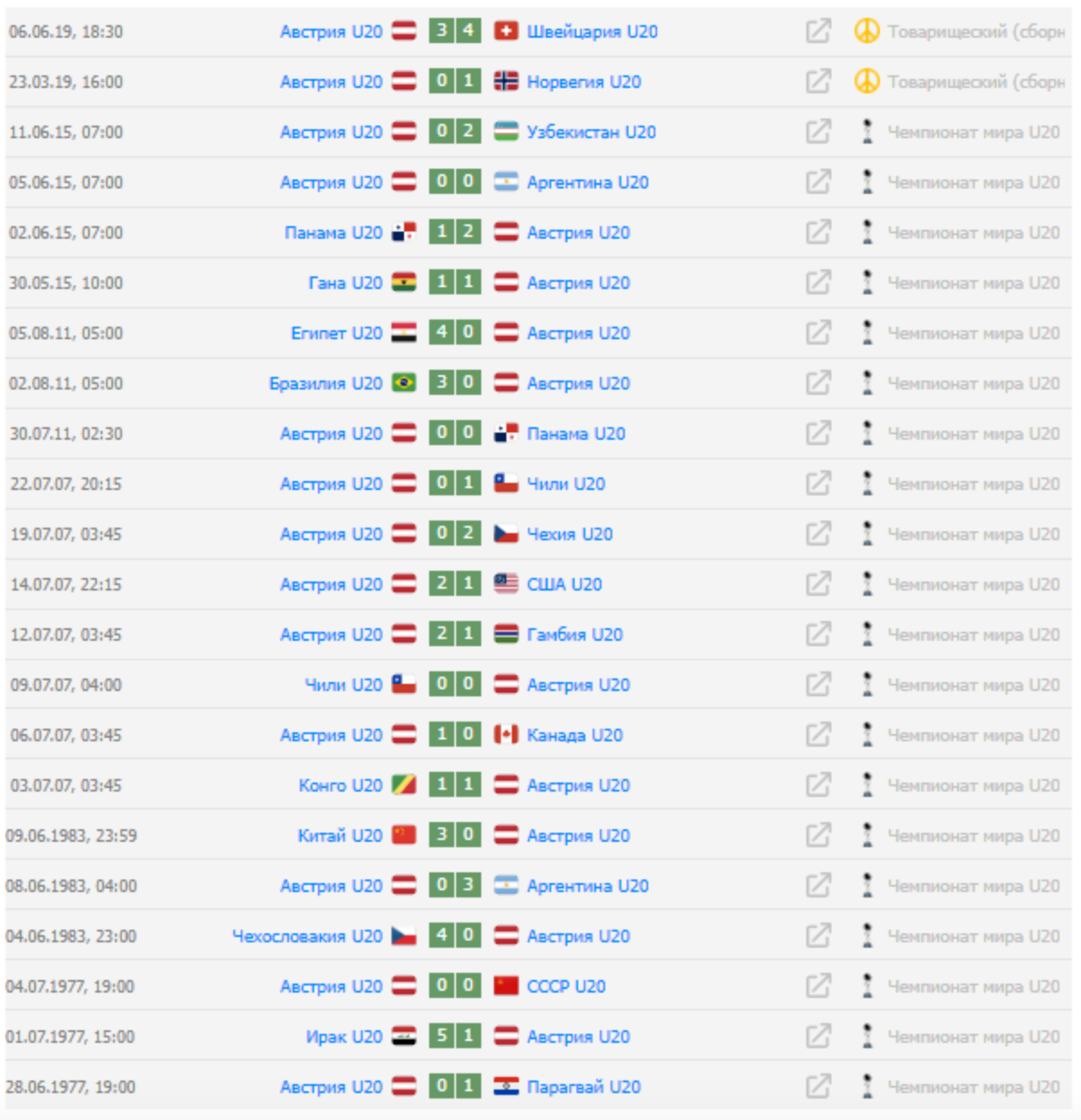The width and height of the screenshot is (1081, 1120).
Task: Open the Китай U20 team page
Action: coord(339,836)
